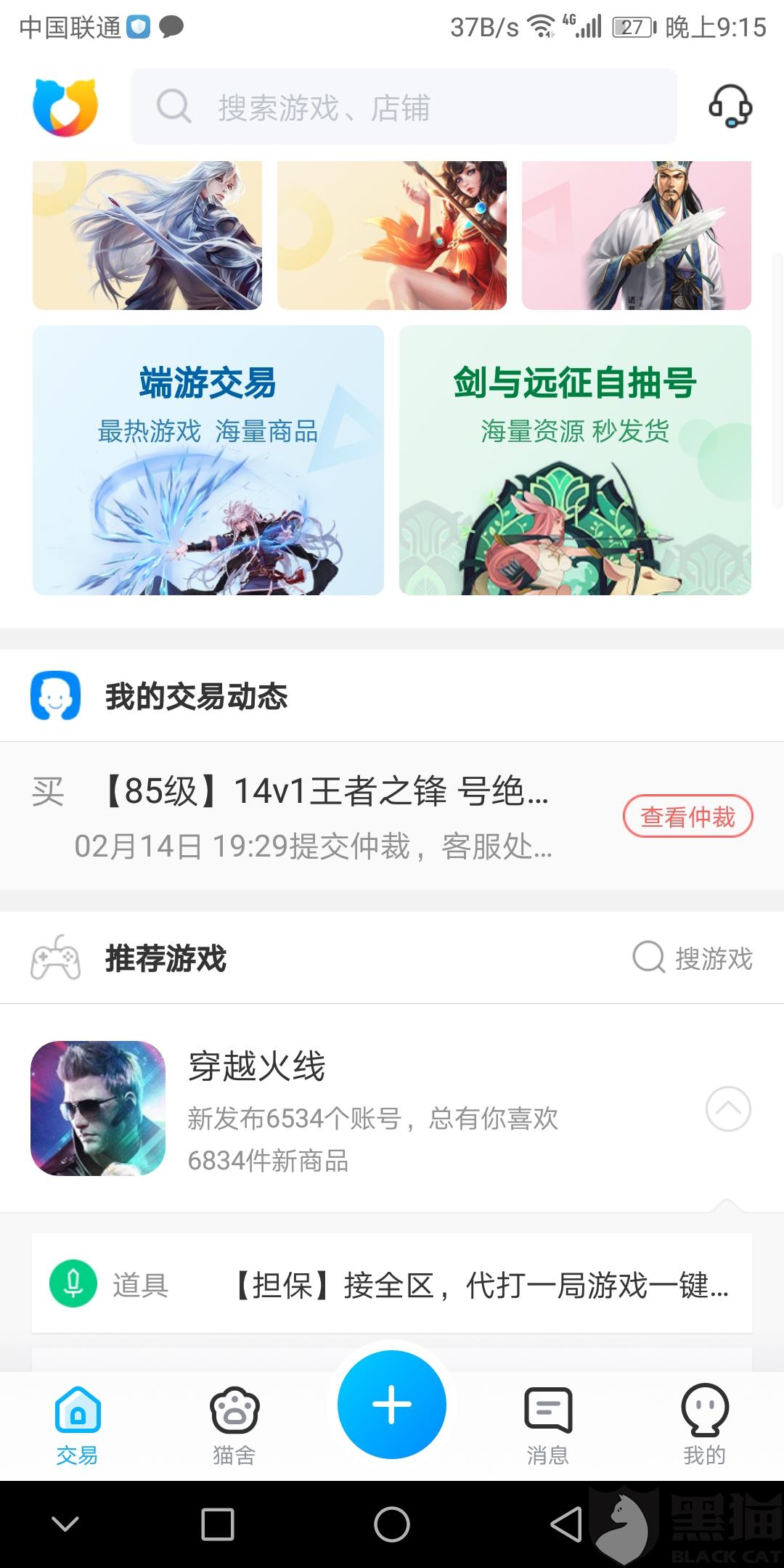
Task: Tap the search box for games and shops
Action: click(403, 107)
